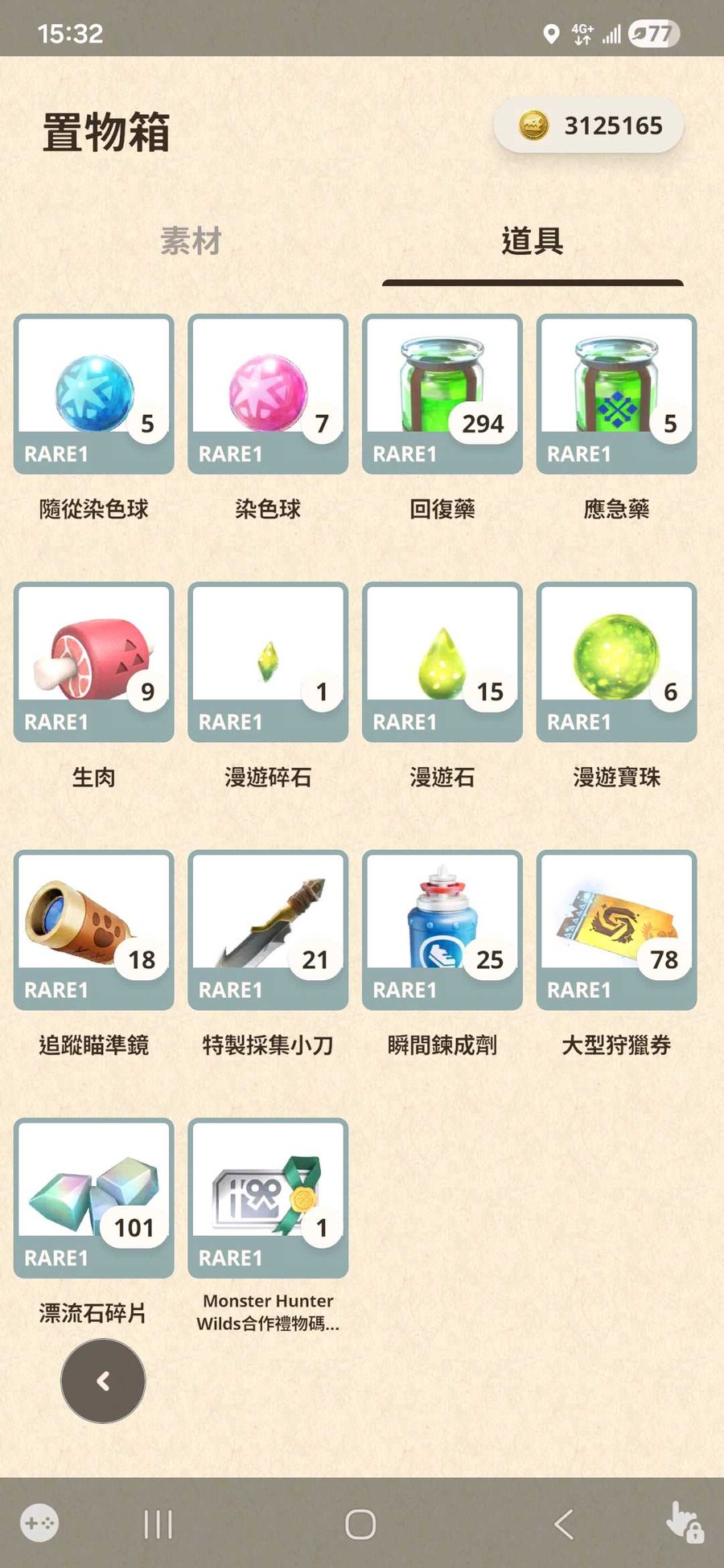Open the recent apps overview
Image resolution: width=724 pixels, height=1568 pixels.
pyautogui.click(x=158, y=1524)
